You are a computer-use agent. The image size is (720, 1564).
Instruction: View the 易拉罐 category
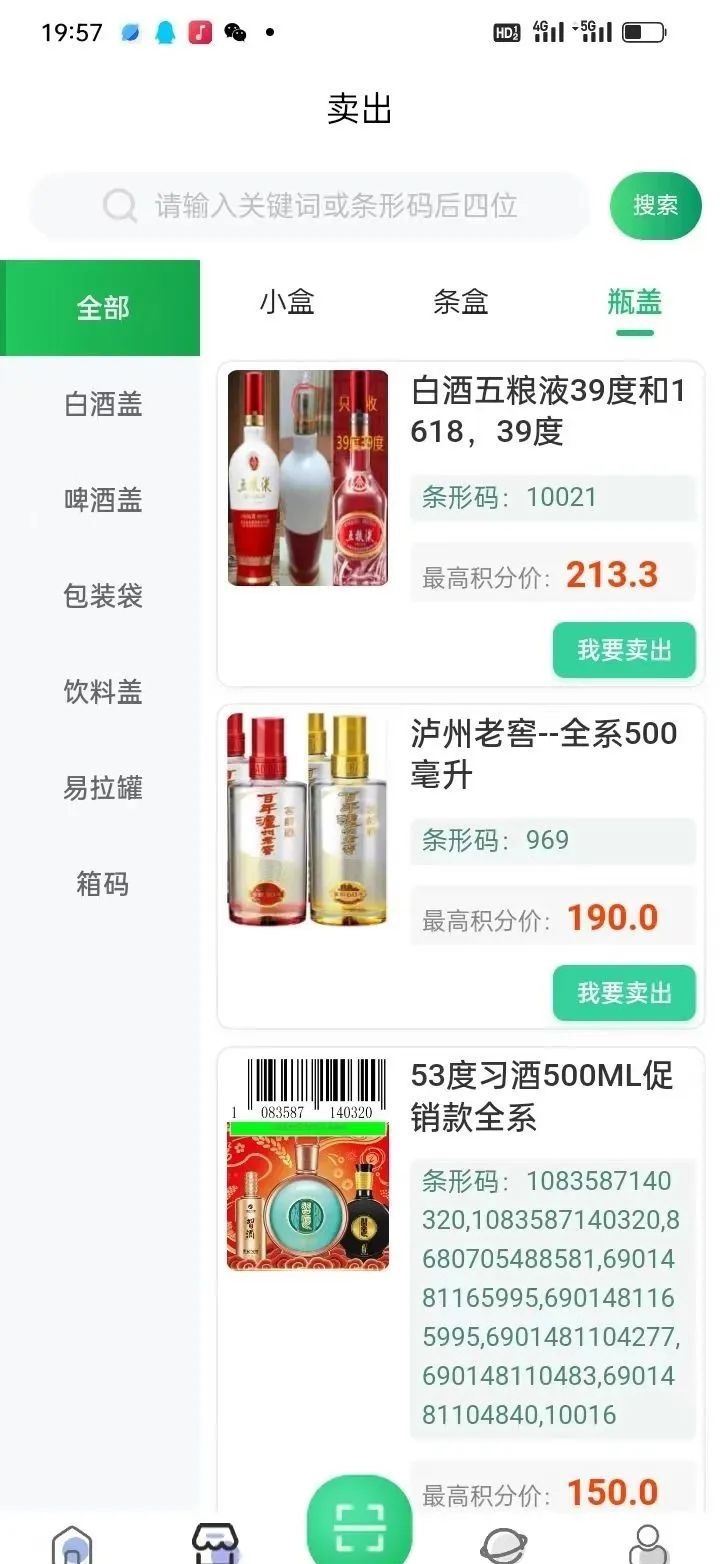tap(102, 788)
